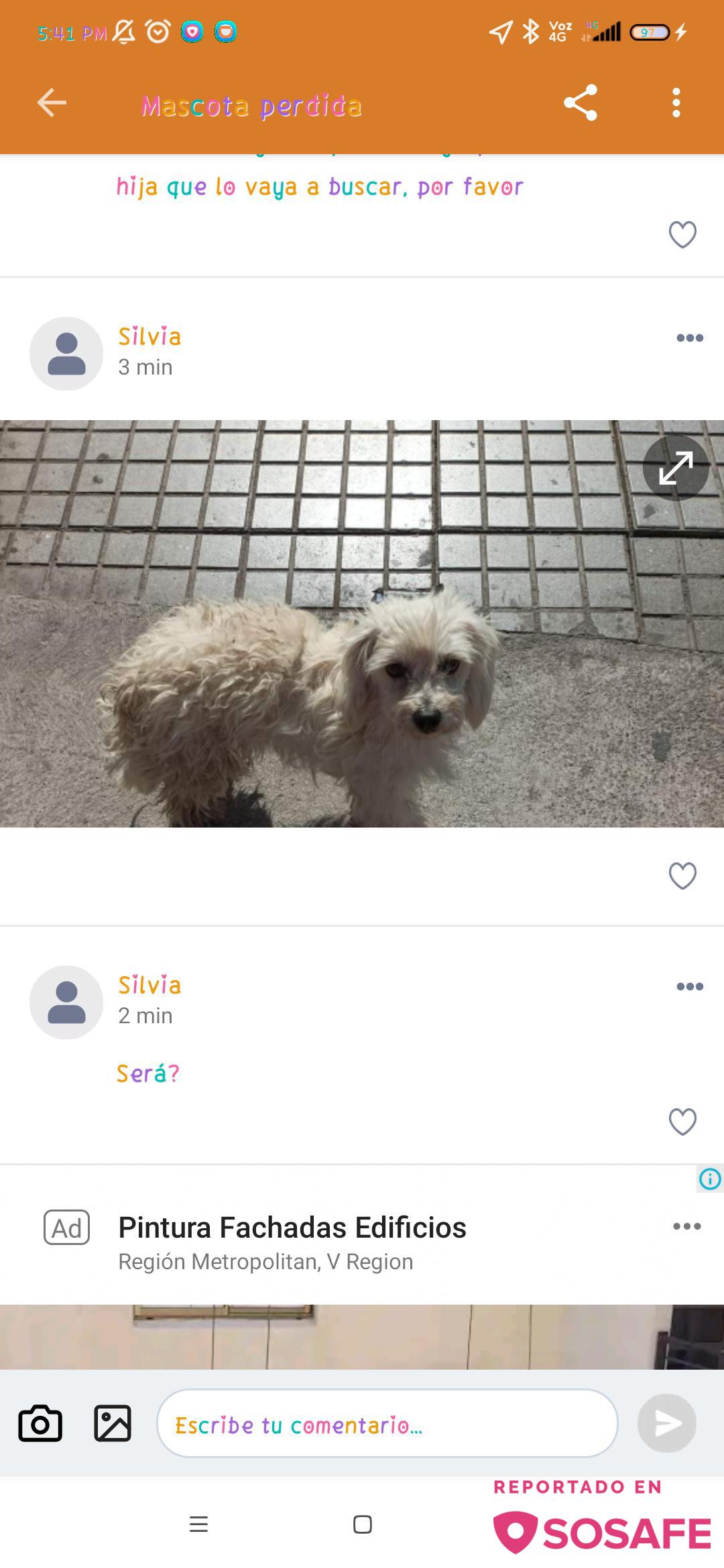Tap the system home button
Viewport: 724px width, 1568px height.
362,1524
